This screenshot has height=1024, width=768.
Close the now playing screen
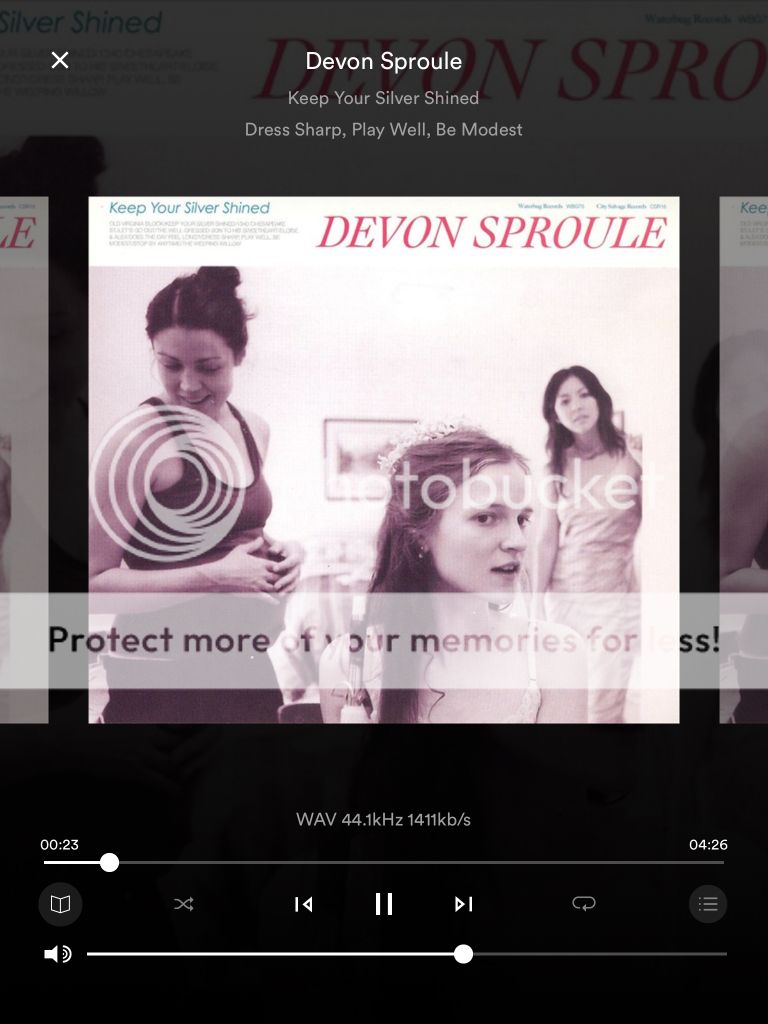pos(60,60)
